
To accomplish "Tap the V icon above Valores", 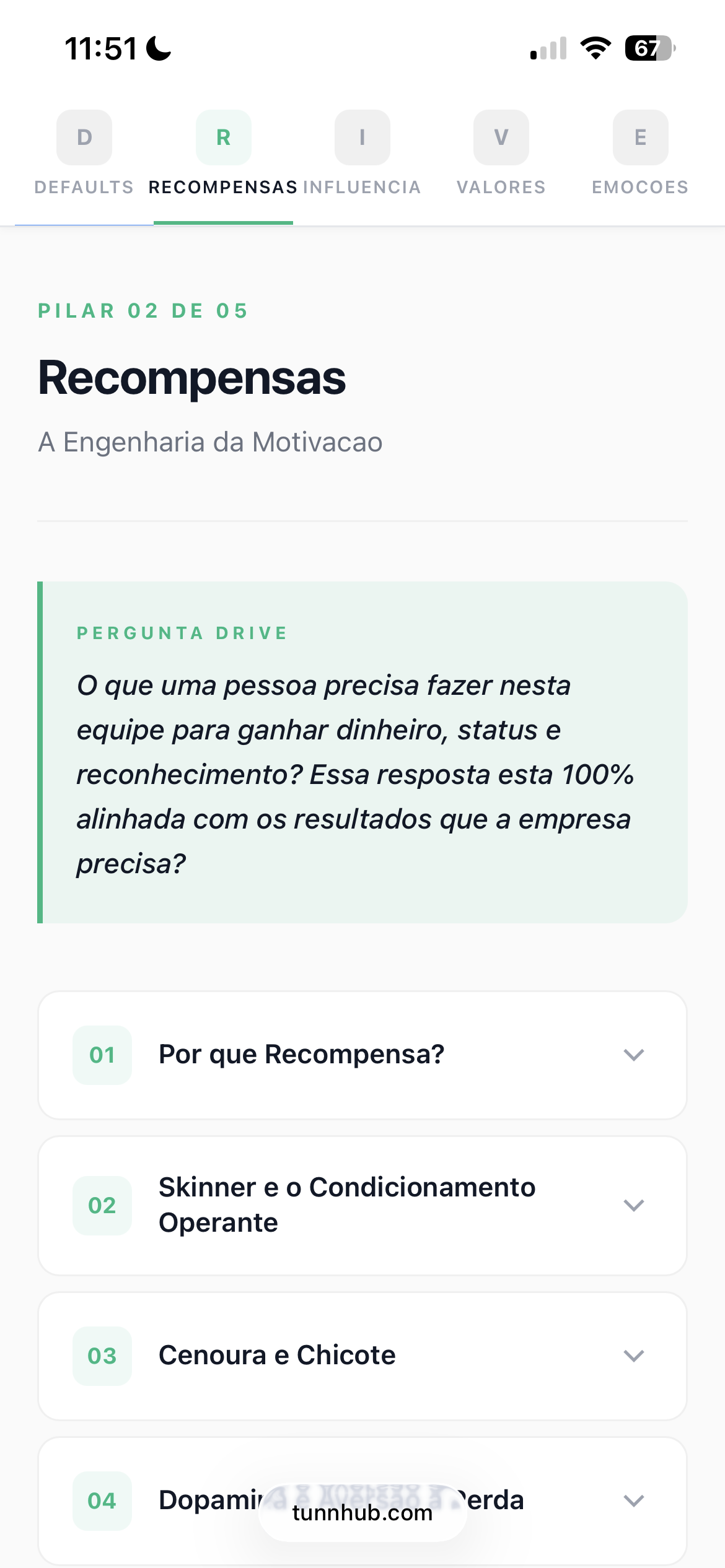I will pyautogui.click(x=501, y=137).
